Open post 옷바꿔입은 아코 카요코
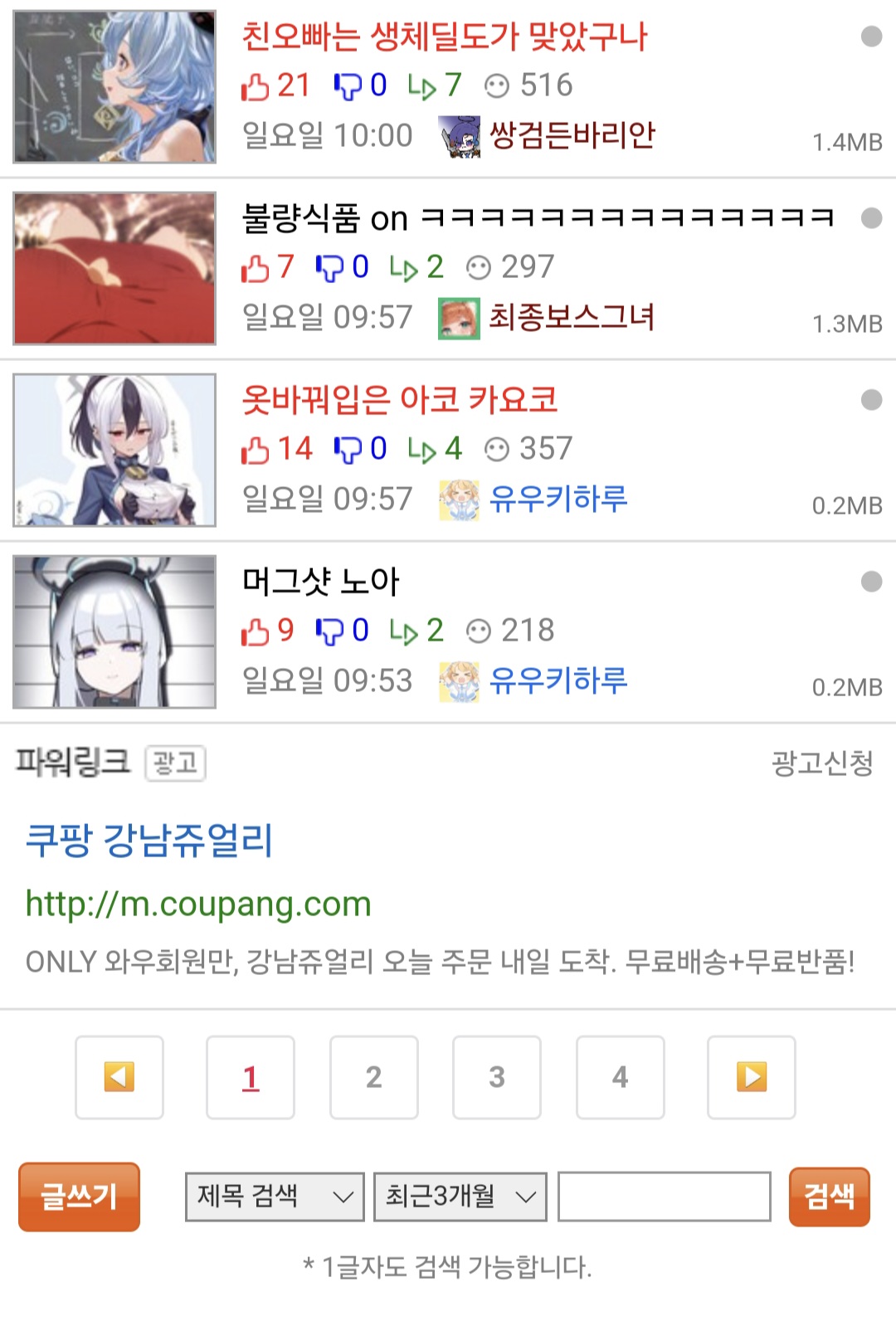This screenshot has width=896, height=1326. (x=399, y=400)
